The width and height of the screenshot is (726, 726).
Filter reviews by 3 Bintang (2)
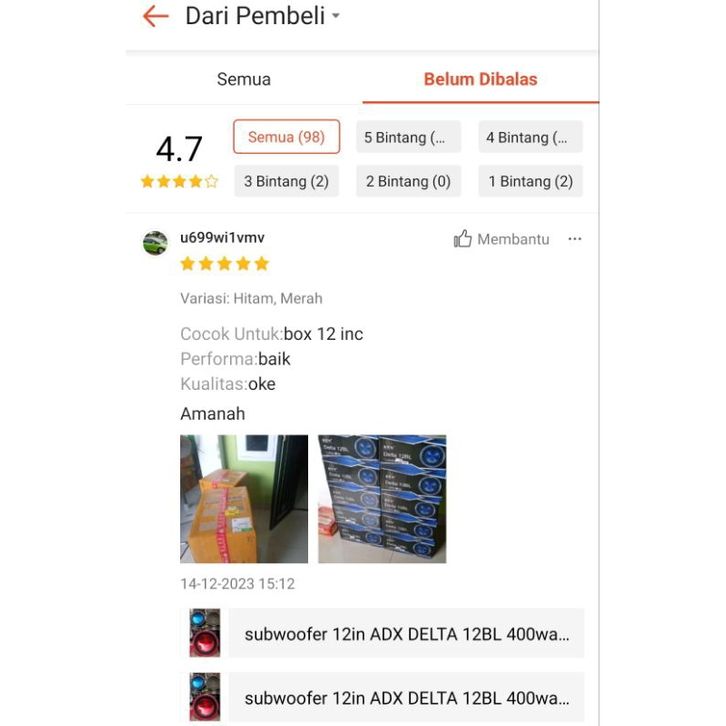click(x=286, y=181)
